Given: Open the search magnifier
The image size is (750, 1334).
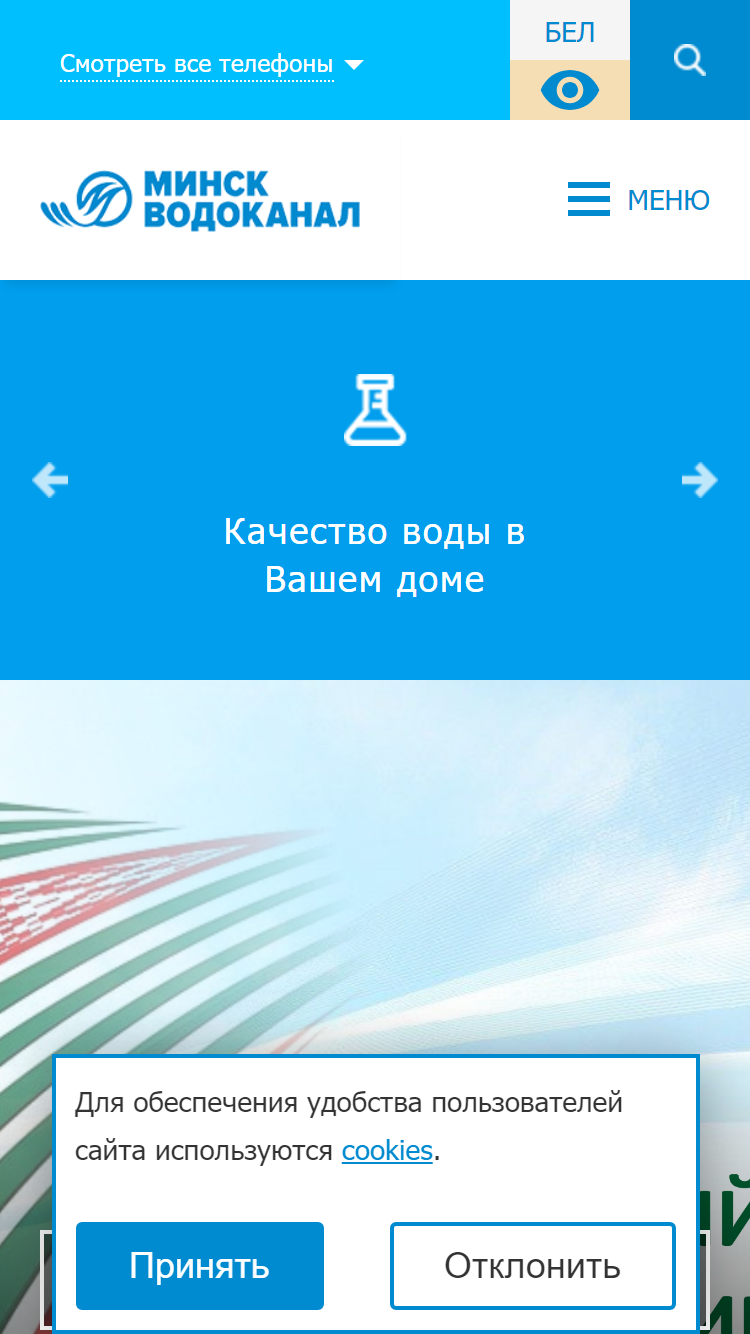Looking at the screenshot, I should coord(690,60).
